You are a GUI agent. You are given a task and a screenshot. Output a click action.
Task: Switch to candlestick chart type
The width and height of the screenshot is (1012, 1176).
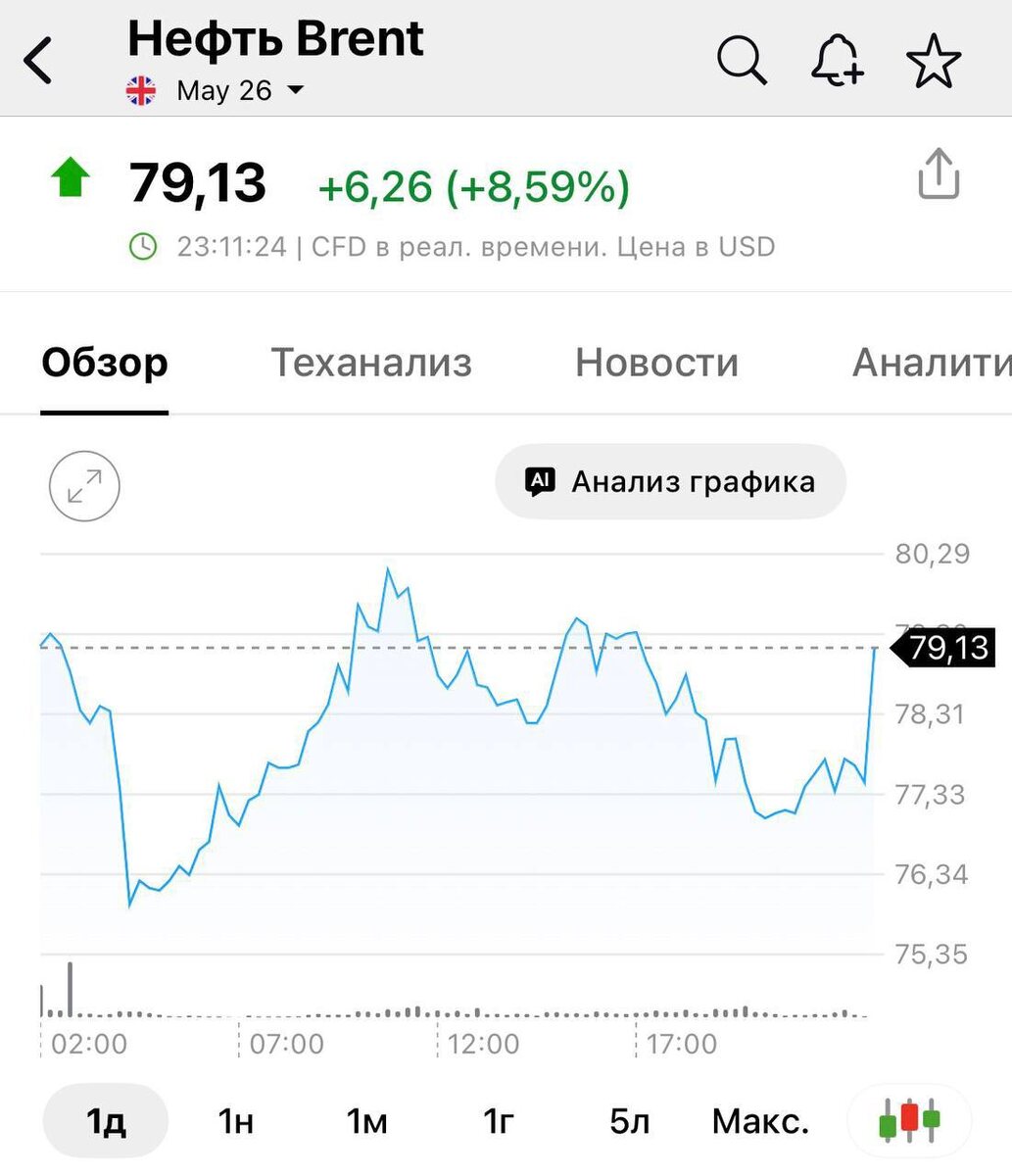click(x=908, y=1120)
